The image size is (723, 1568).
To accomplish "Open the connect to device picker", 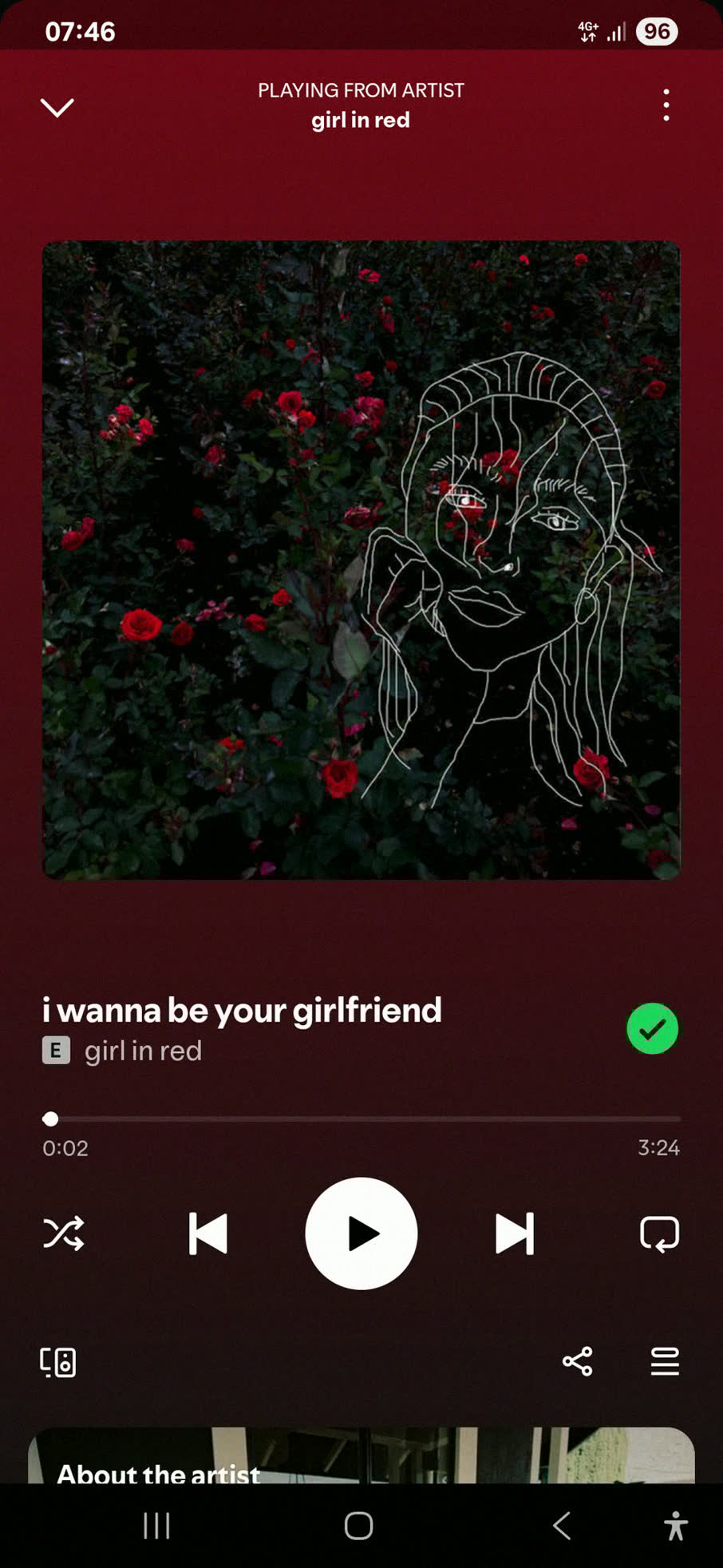I will tap(58, 1362).
